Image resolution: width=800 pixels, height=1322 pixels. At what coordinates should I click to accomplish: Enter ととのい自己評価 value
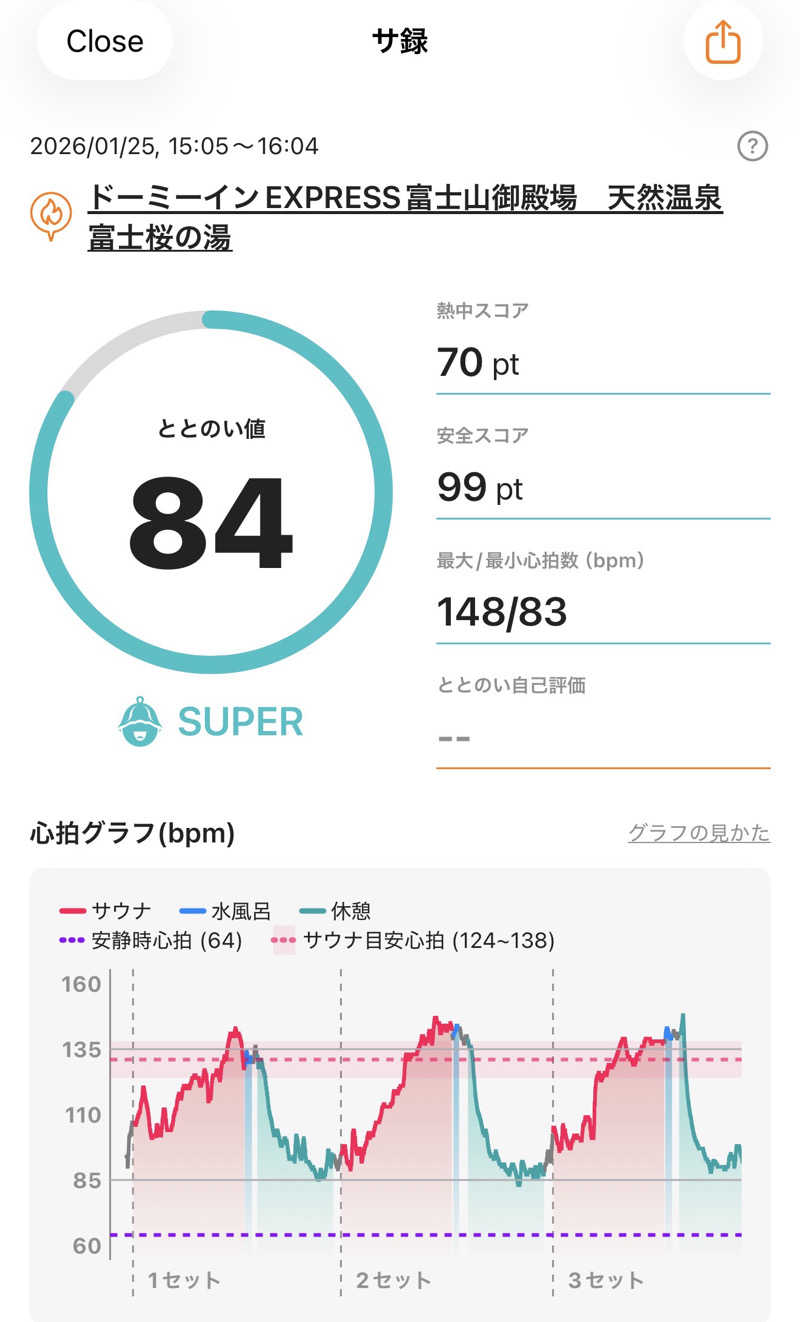point(602,738)
